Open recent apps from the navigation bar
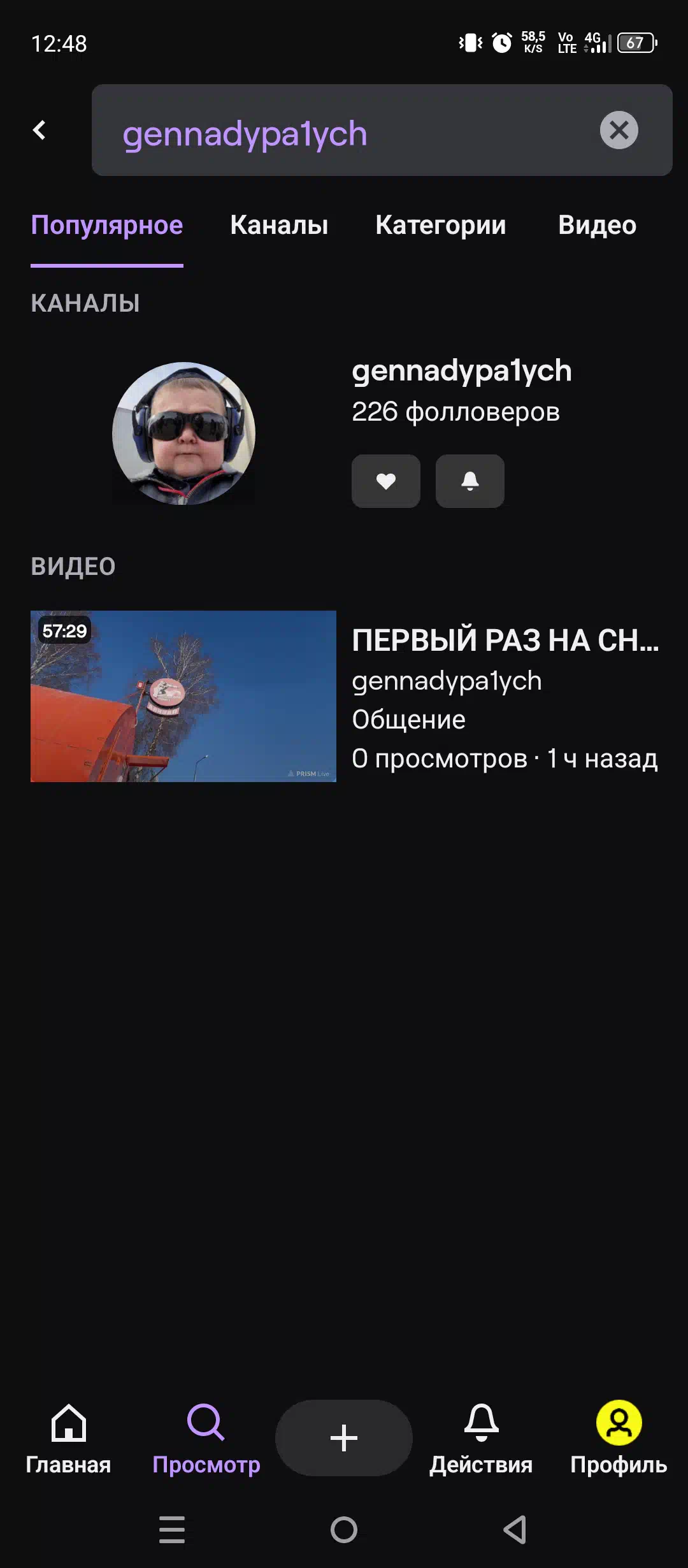This screenshot has height=1568, width=688. coord(172,1530)
